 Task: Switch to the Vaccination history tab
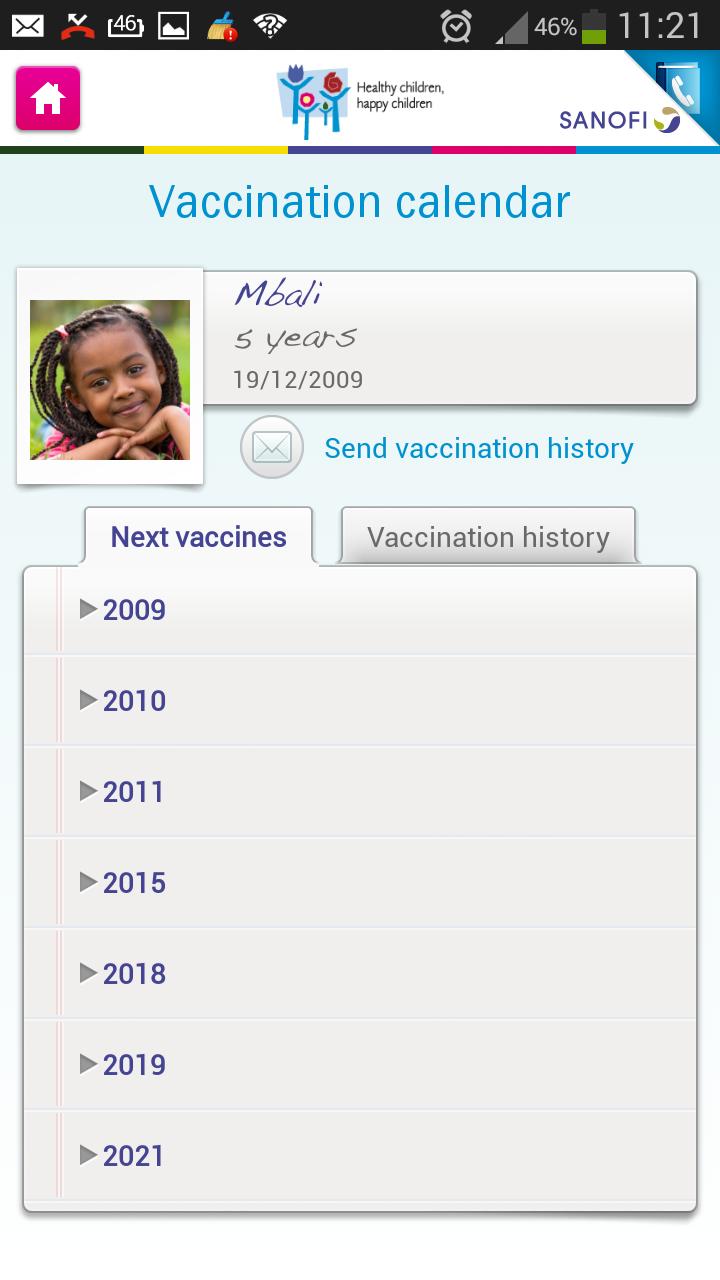(x=488, y=537)
